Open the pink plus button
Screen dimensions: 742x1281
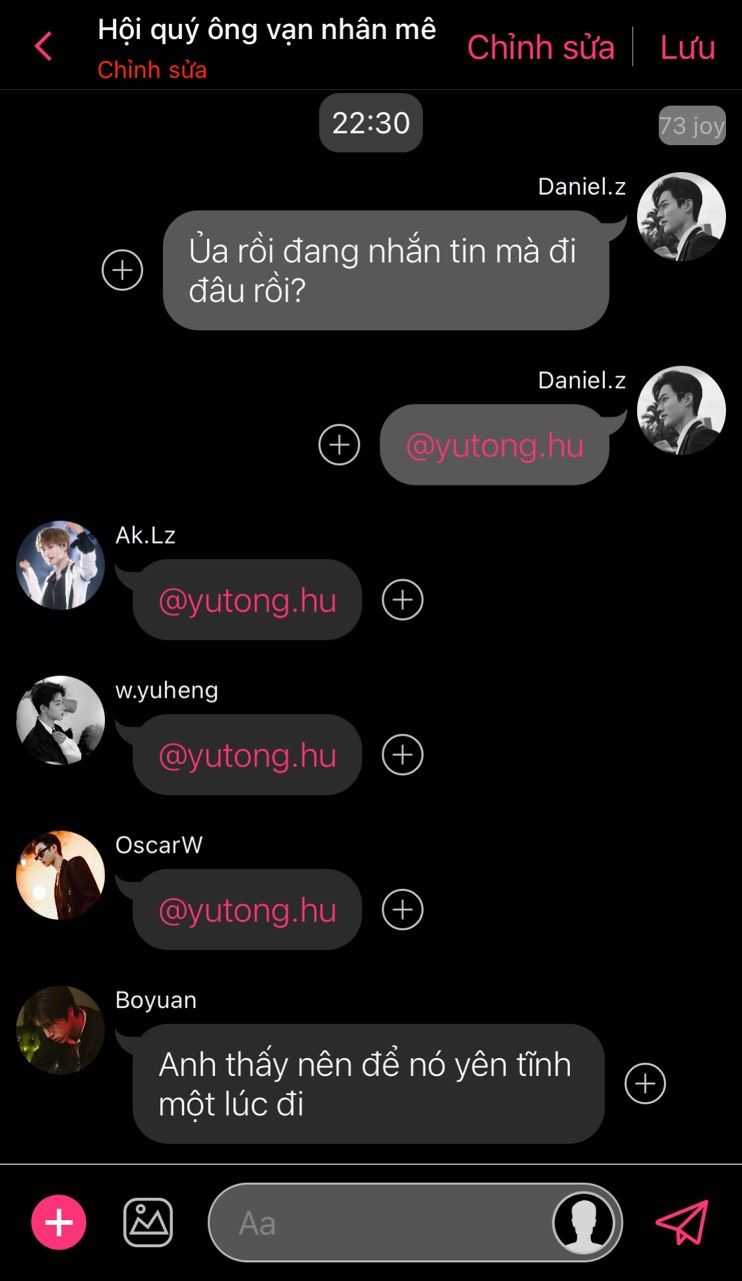59,1222
